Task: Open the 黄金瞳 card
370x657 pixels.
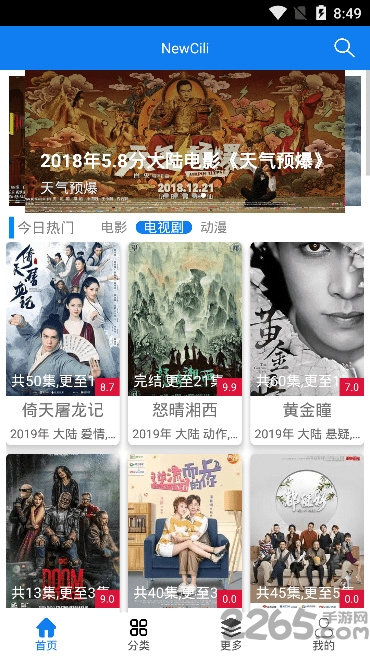Action: 307,343
